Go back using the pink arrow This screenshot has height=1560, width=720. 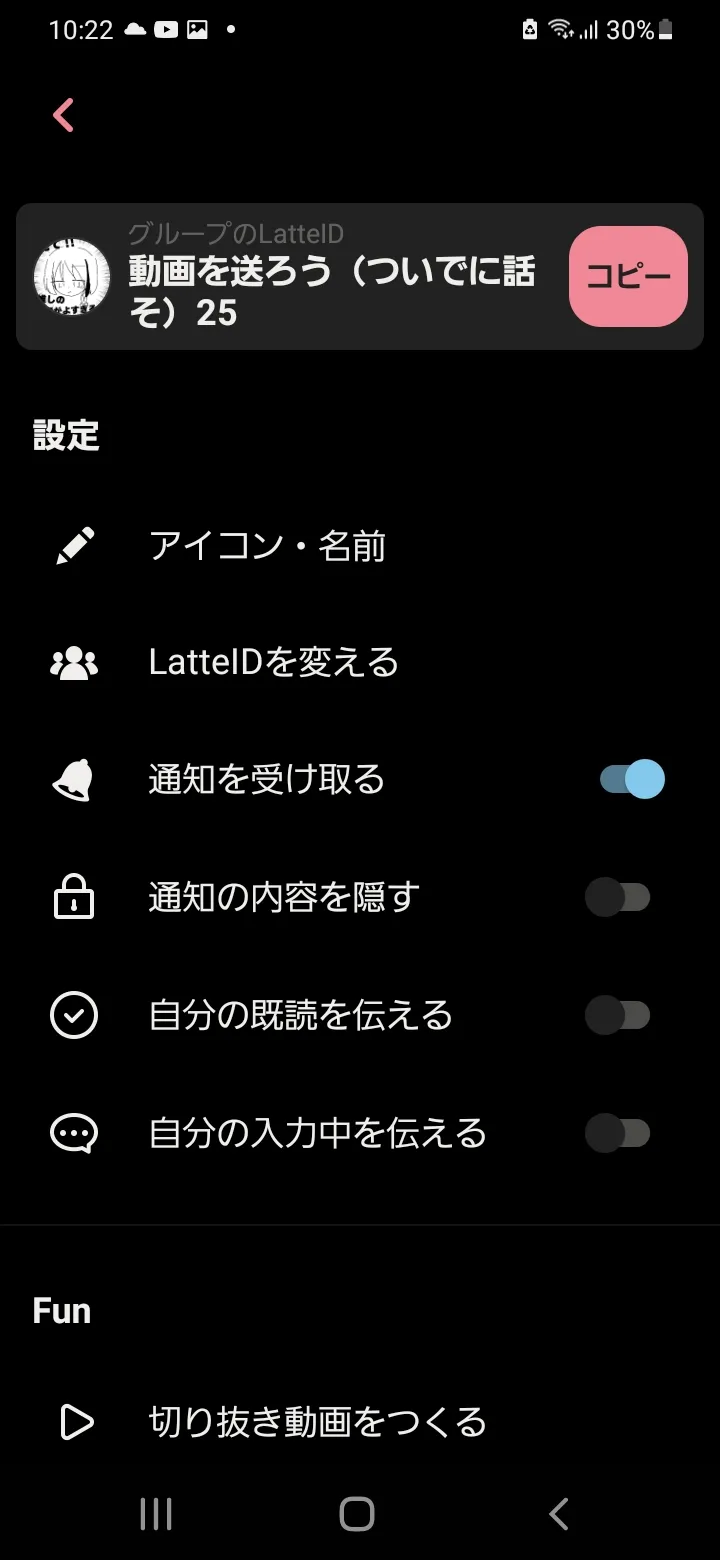coord(64,116)
